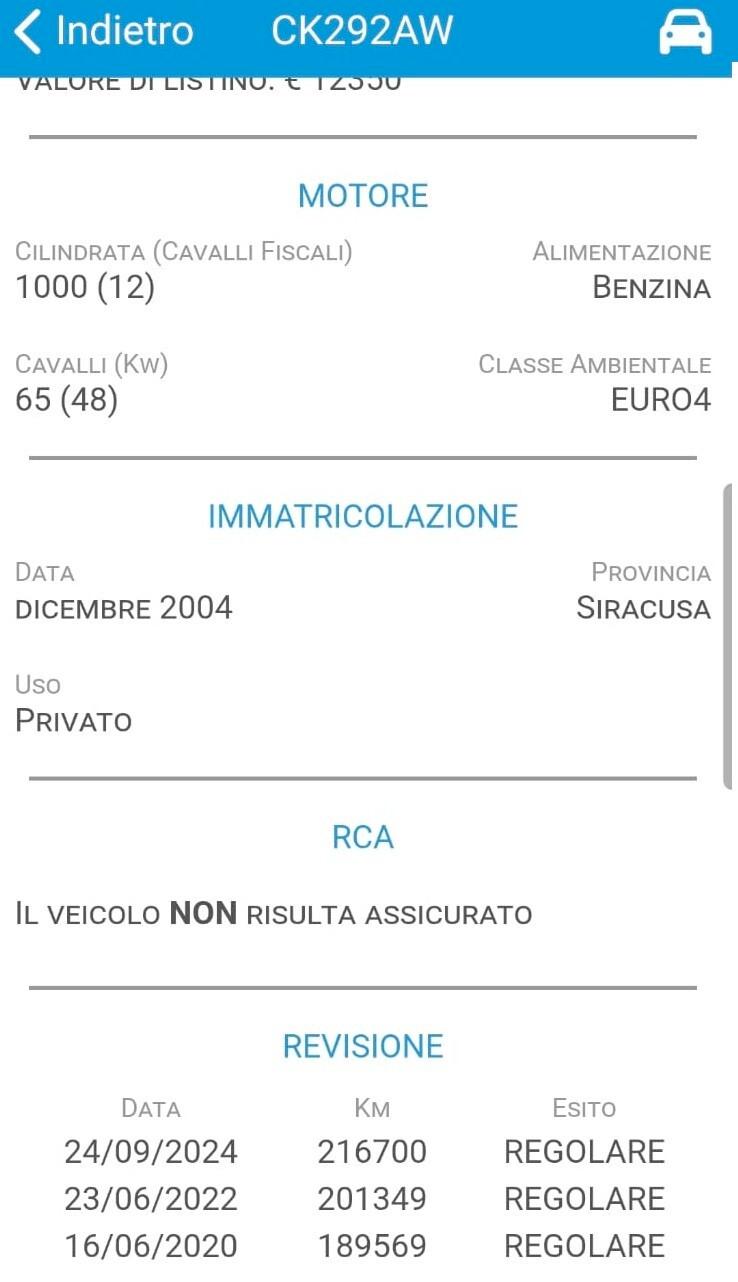The height and width of the screenshot is (1282, 738).
Task: Open the RCA section header
Action: 362,836
